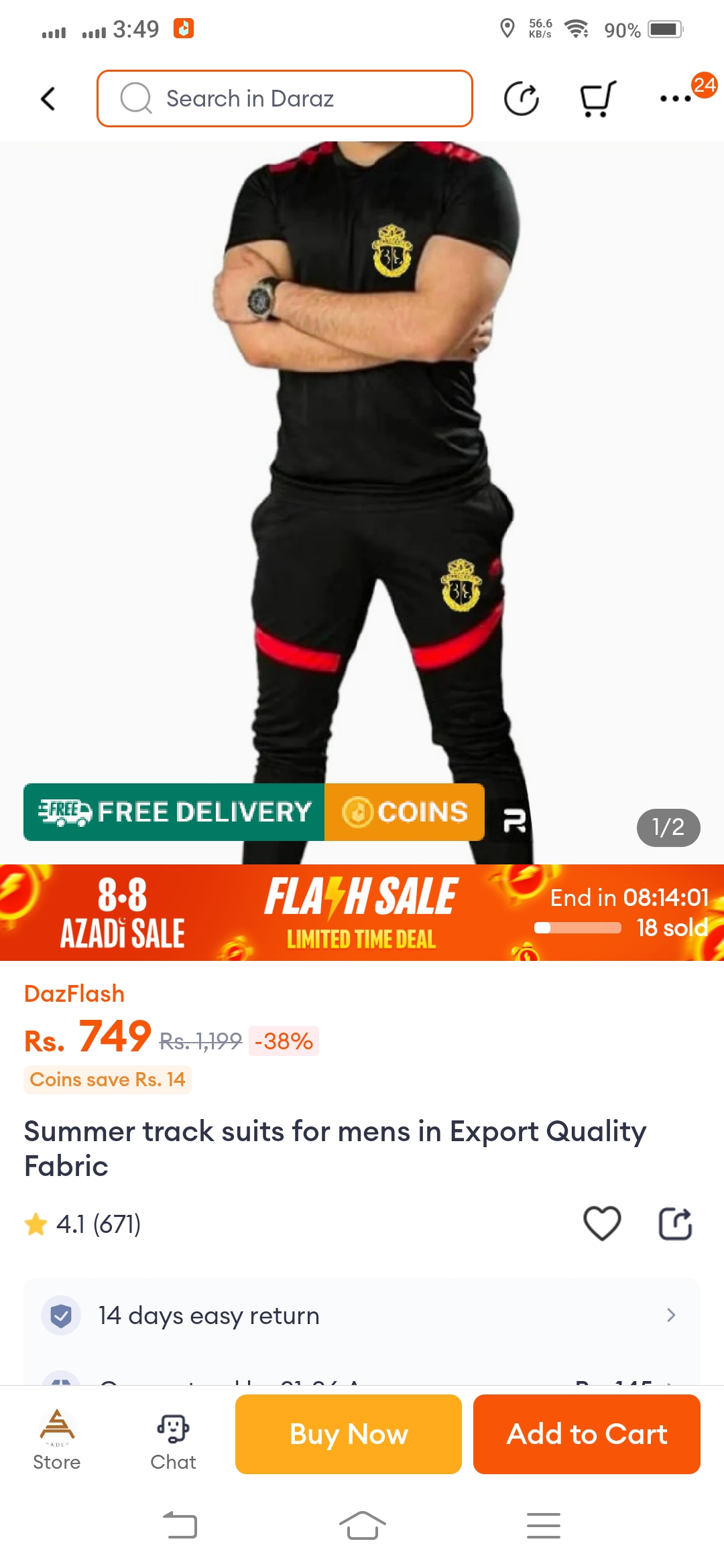Chat with the seller
This screenshot has width=724, height=1568.
pos(173,1438)
